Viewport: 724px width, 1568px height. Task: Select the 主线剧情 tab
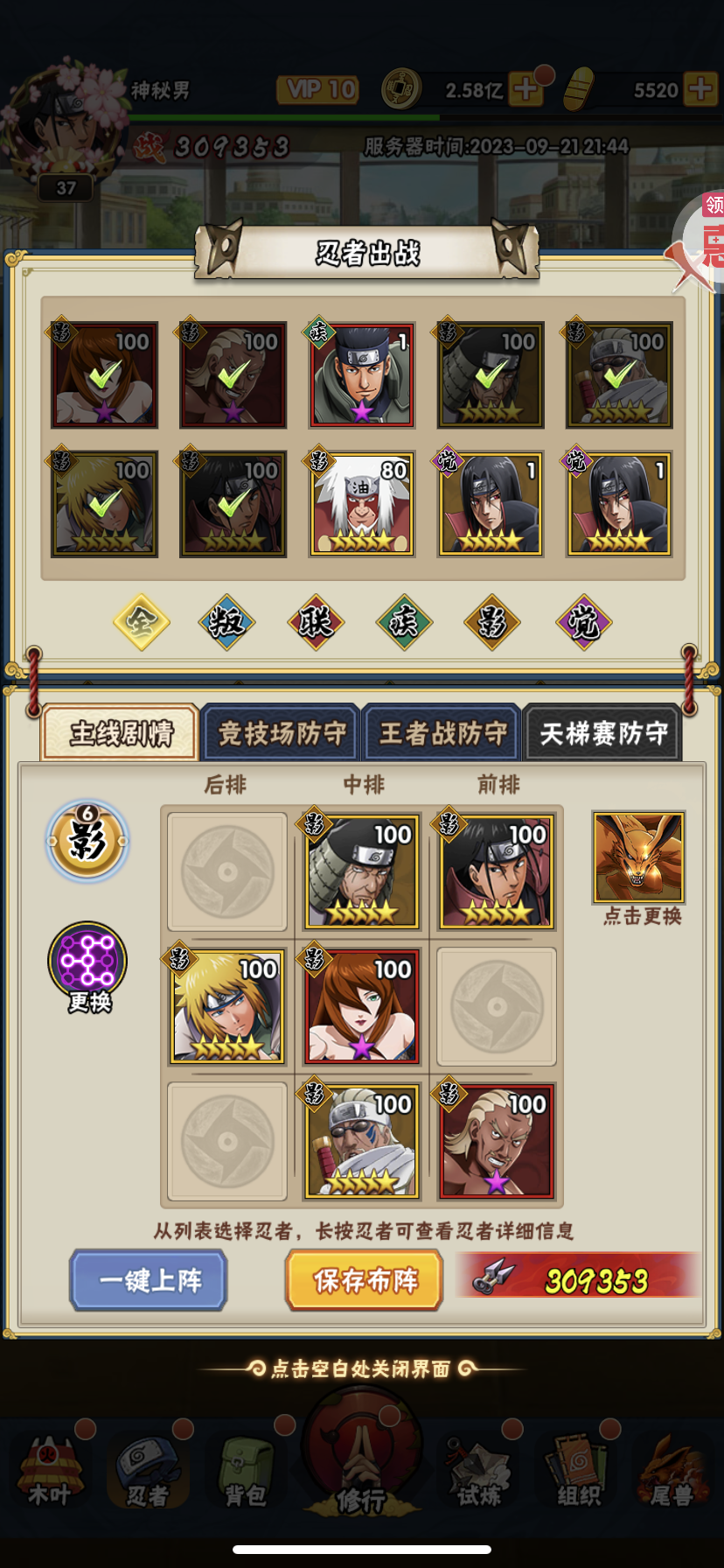(120, 733)
